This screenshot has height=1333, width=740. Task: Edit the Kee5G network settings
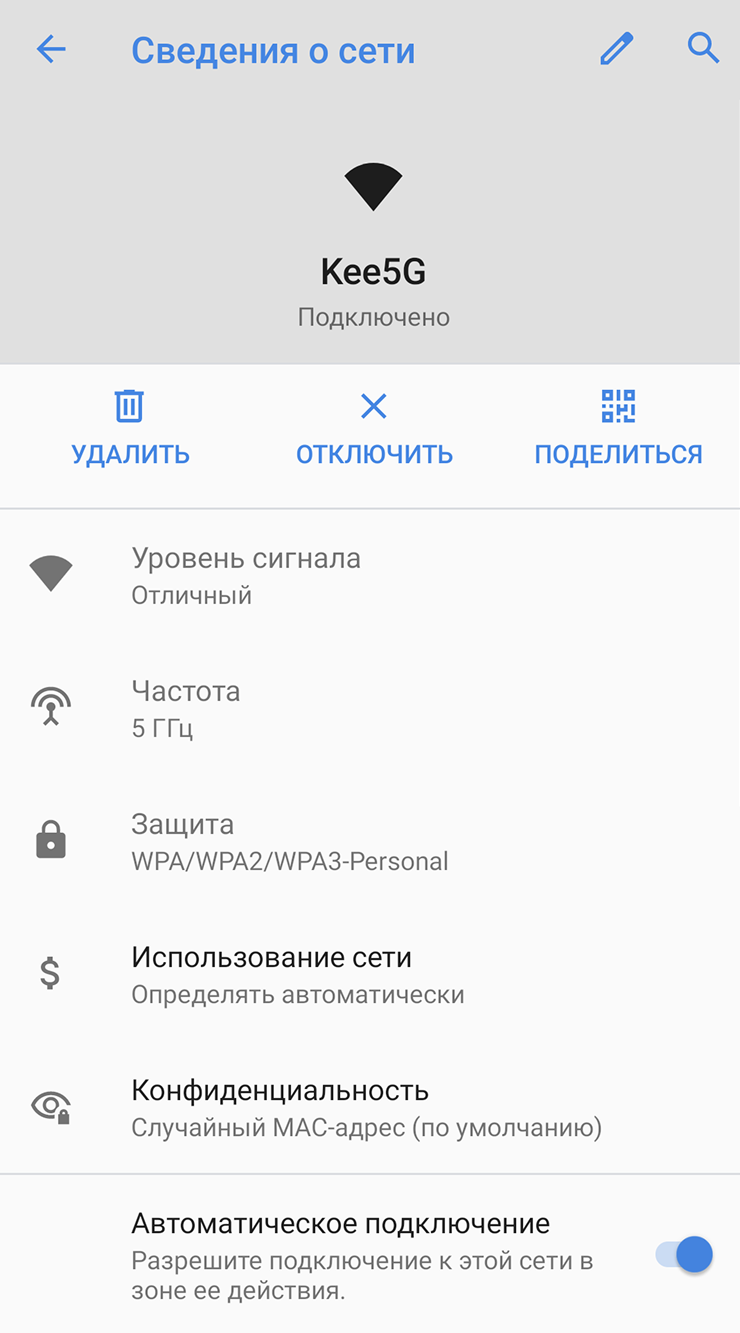point(616,50)
